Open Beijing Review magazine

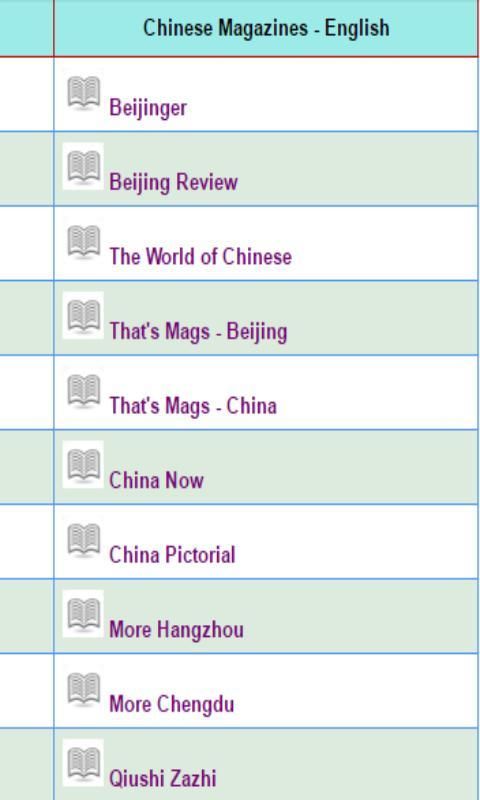point(173,182)
